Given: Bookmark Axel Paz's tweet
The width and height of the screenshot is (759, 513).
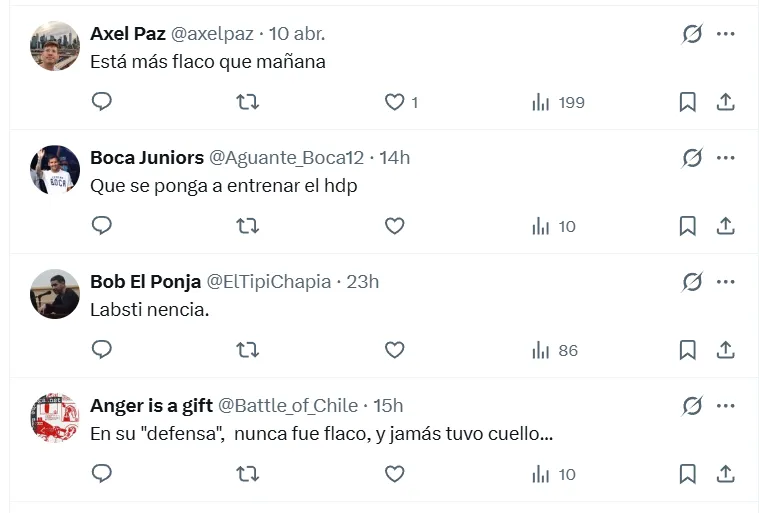Looking at the screenshot, I should click(x=687, y=102).
